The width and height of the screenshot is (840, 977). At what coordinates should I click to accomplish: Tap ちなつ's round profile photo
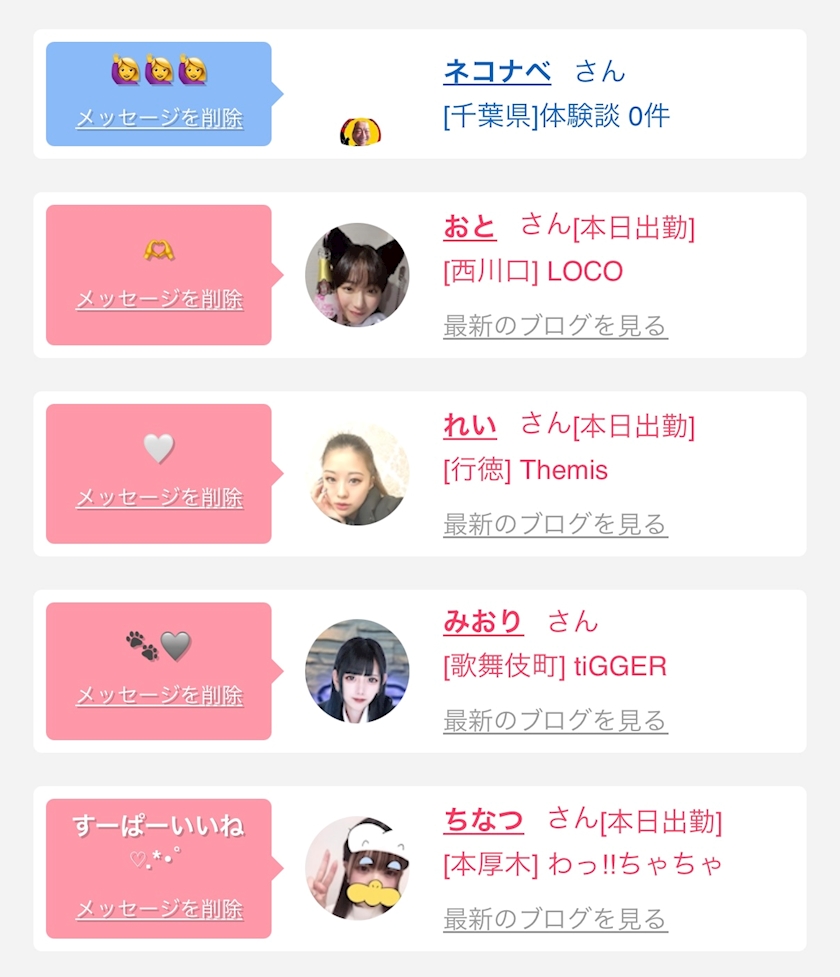[x=357, y=868]
